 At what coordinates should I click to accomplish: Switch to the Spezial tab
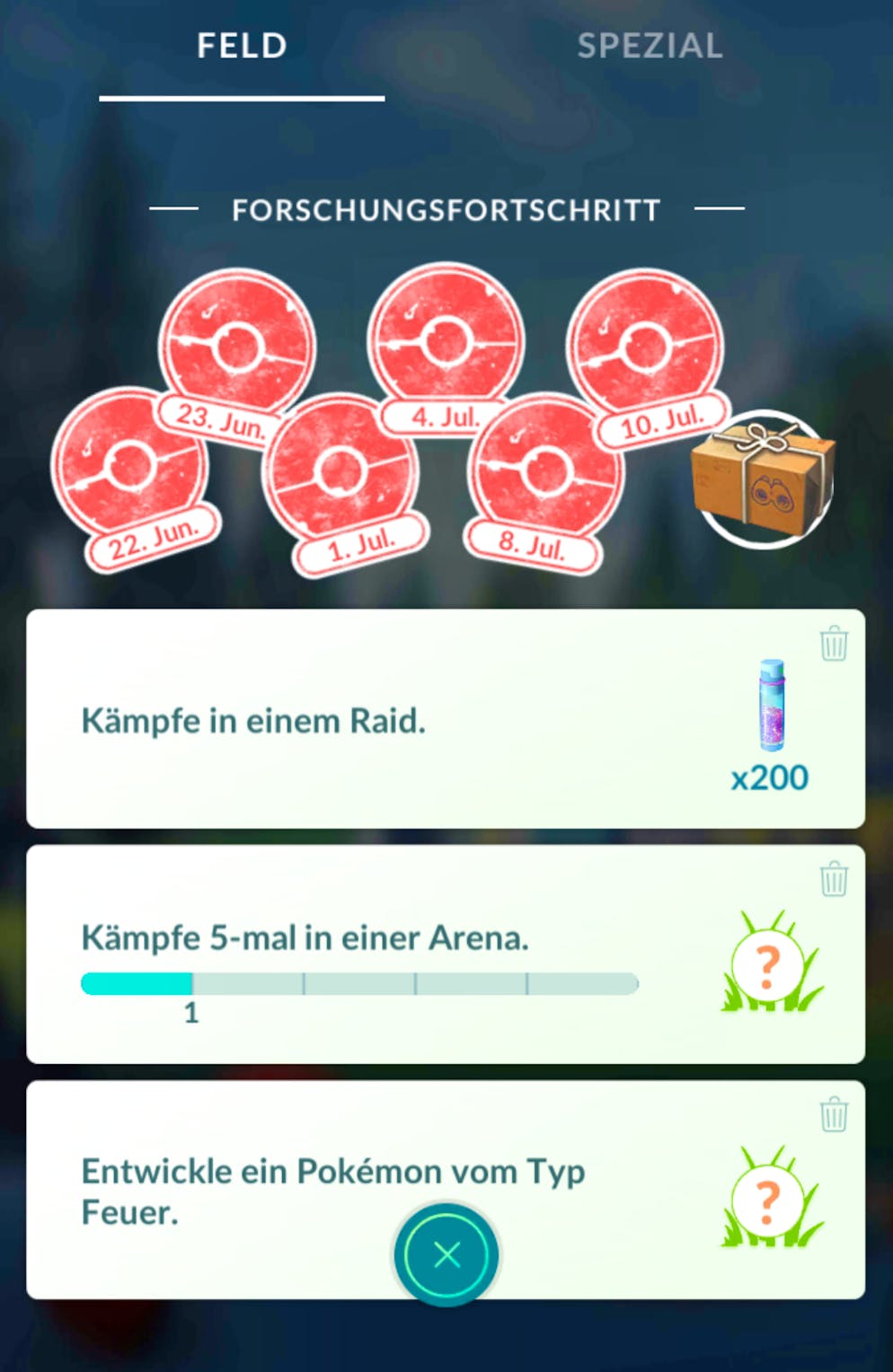point(650,46)
